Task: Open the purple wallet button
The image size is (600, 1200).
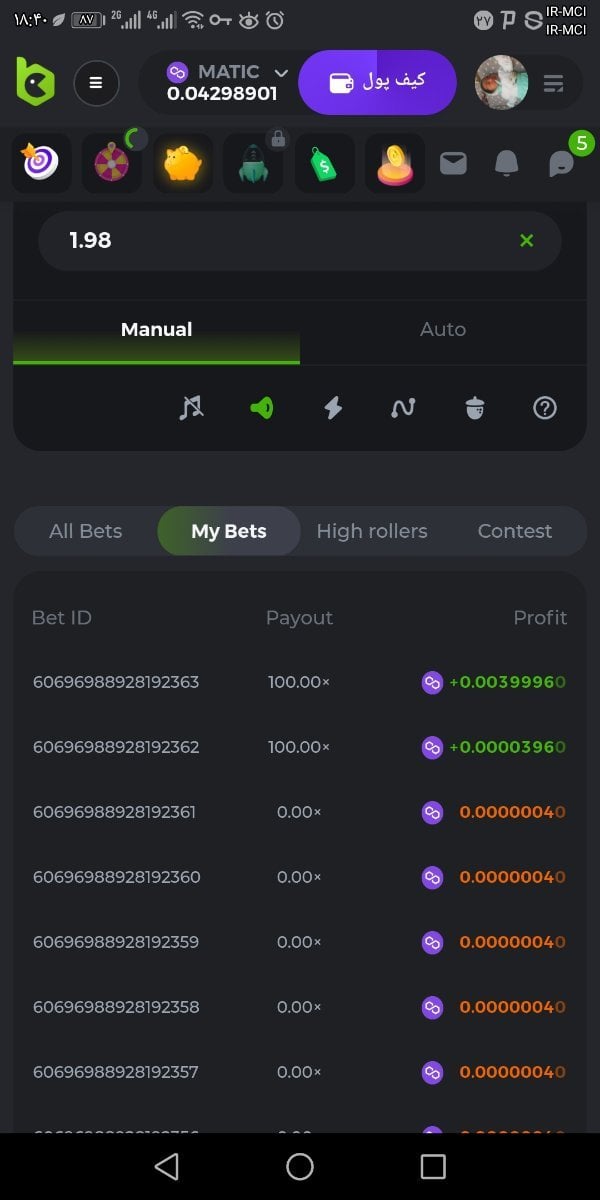Action: pos(378,82)
